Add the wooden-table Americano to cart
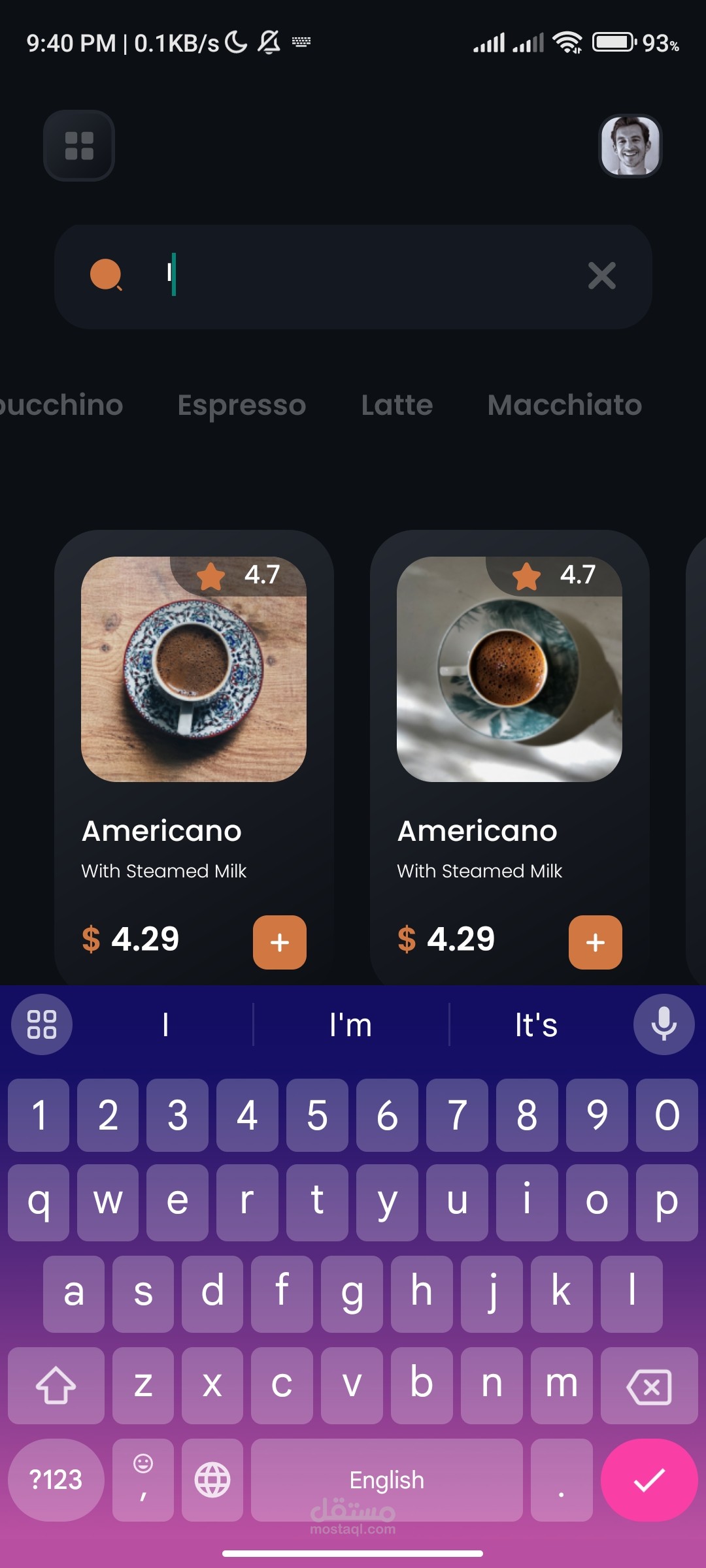 (x=280, y=942)
